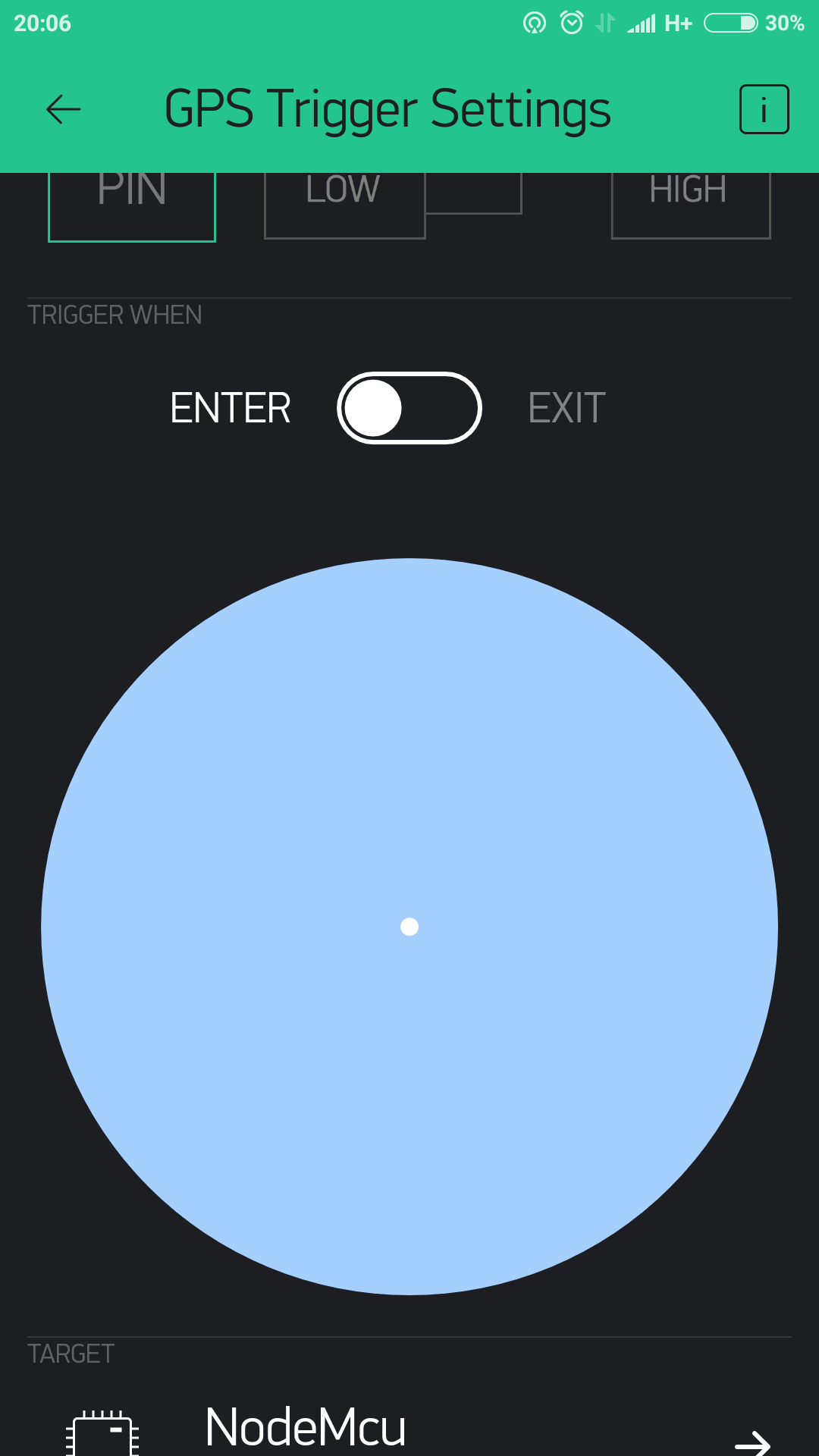Open the NodeMcu target row
Image resolution: width=819 pixels, height=1456 pixels.
[x=409, y=1427]
